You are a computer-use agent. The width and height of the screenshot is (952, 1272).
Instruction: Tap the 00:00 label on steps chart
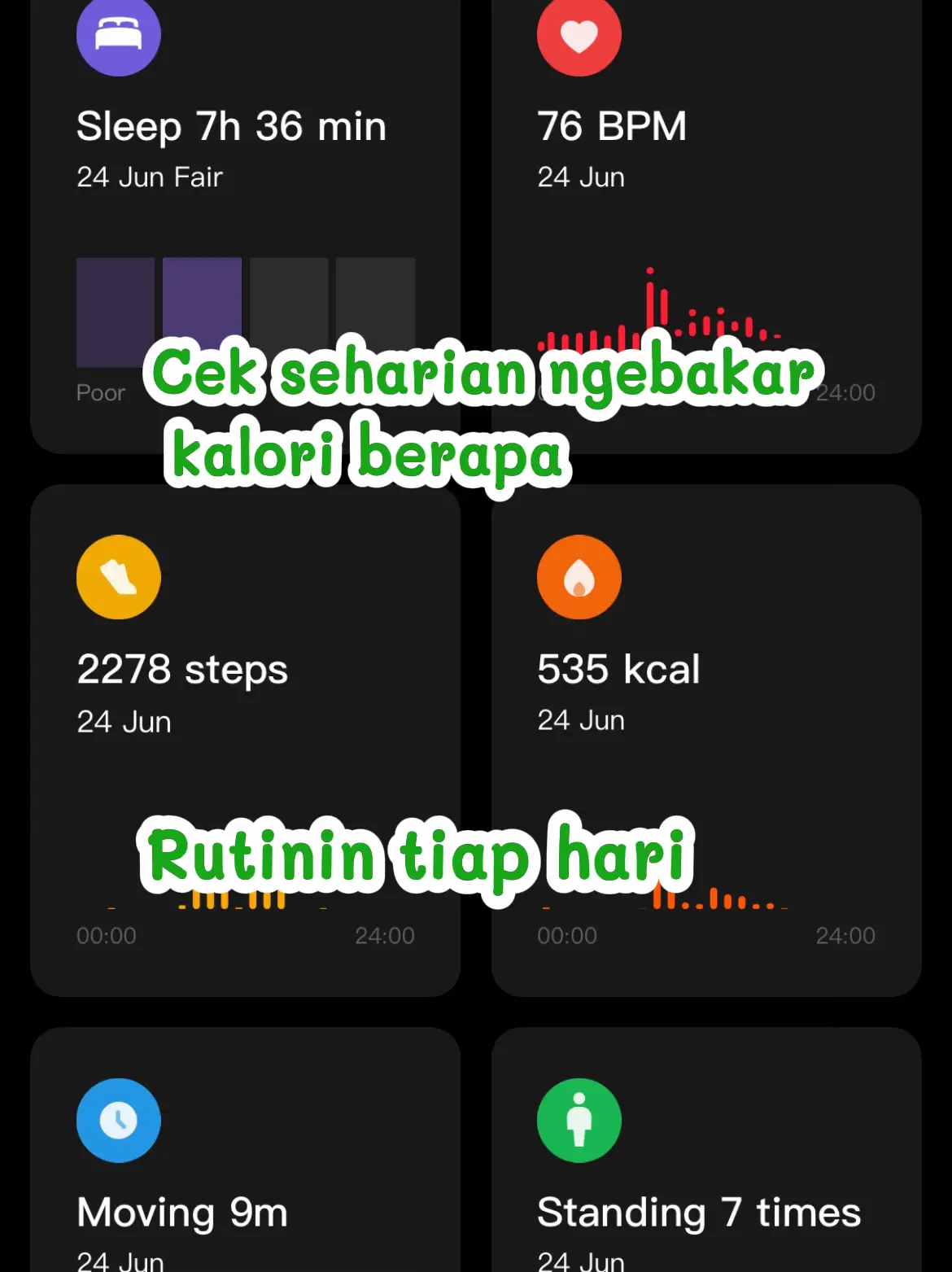tap(107, 936)
